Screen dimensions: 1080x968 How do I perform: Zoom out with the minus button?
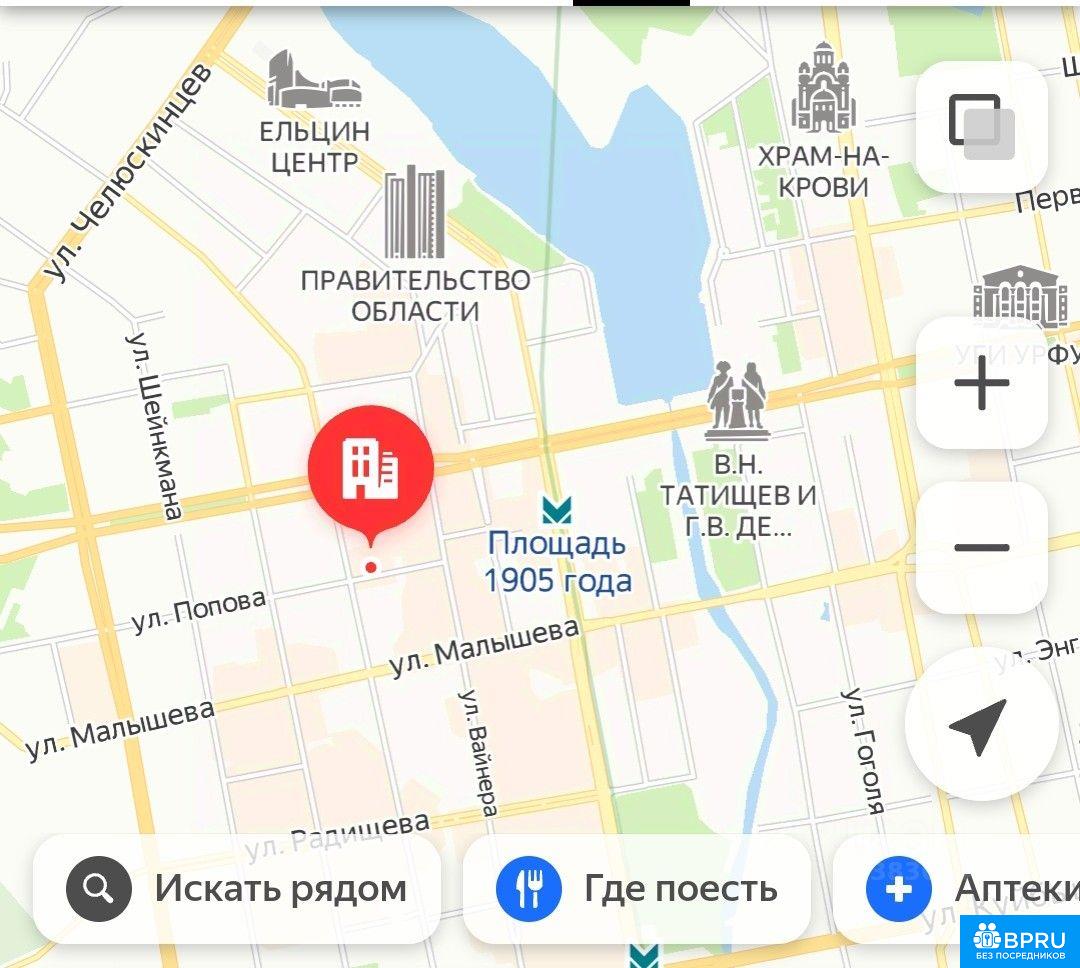pos(981,547)
